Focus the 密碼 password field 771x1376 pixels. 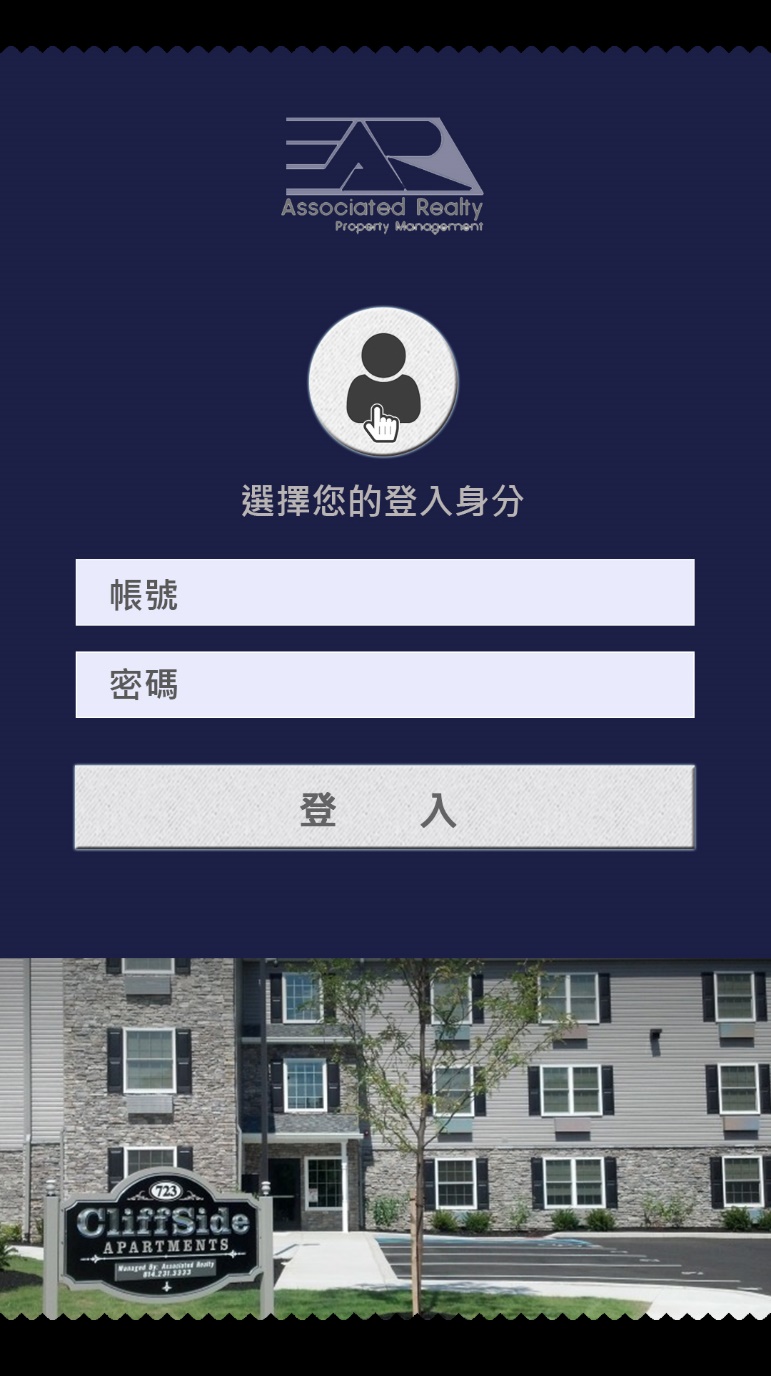pos(385,685)
